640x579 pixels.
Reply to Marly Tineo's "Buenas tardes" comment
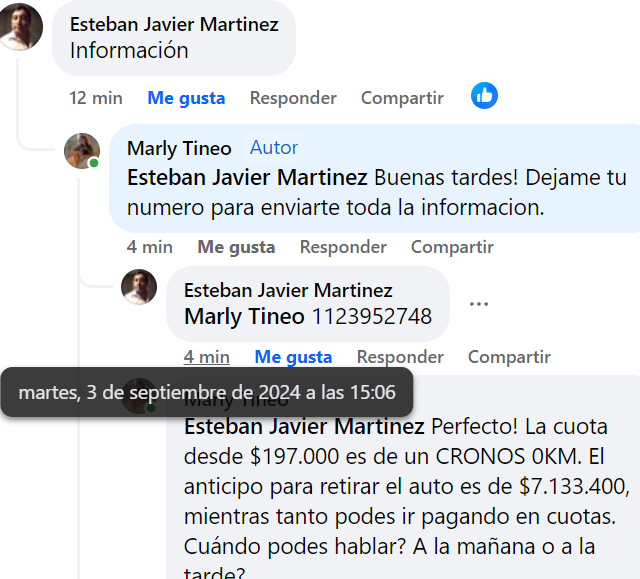pos(343,247)
